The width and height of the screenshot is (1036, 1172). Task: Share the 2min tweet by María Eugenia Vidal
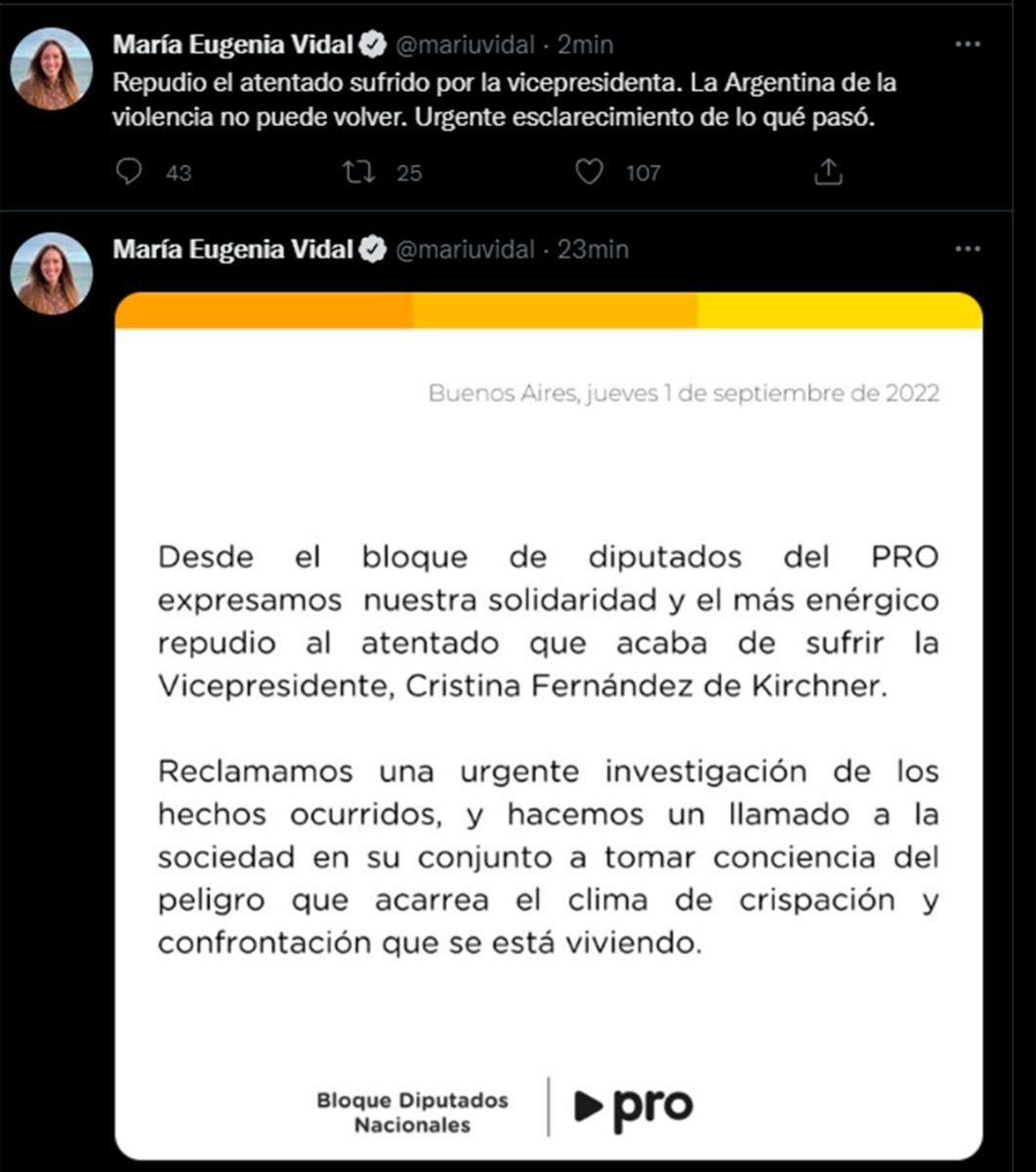coord(827,173)
